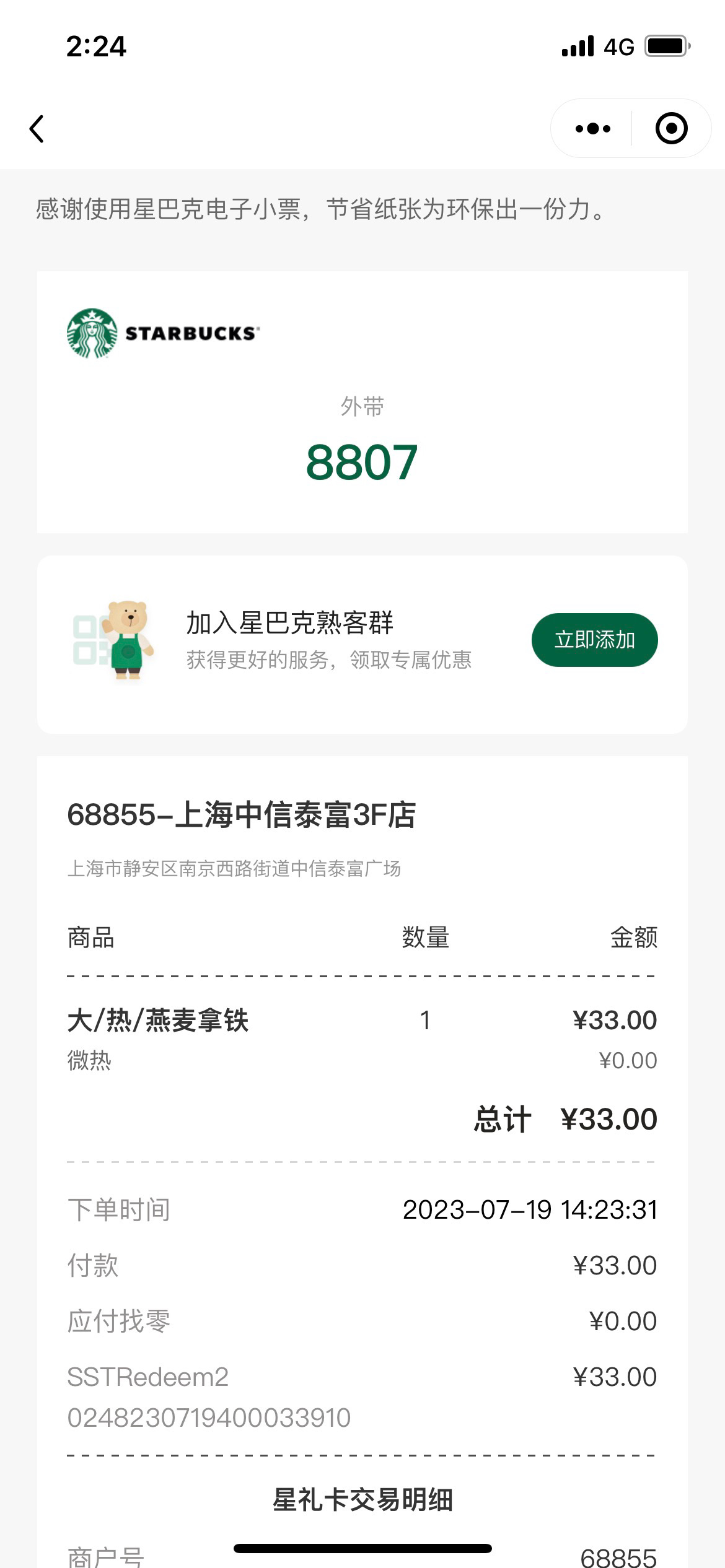Go back using the top-left arrow
Image resolution: width=725 pixels, height=1568 pixels.
point(37,129)
